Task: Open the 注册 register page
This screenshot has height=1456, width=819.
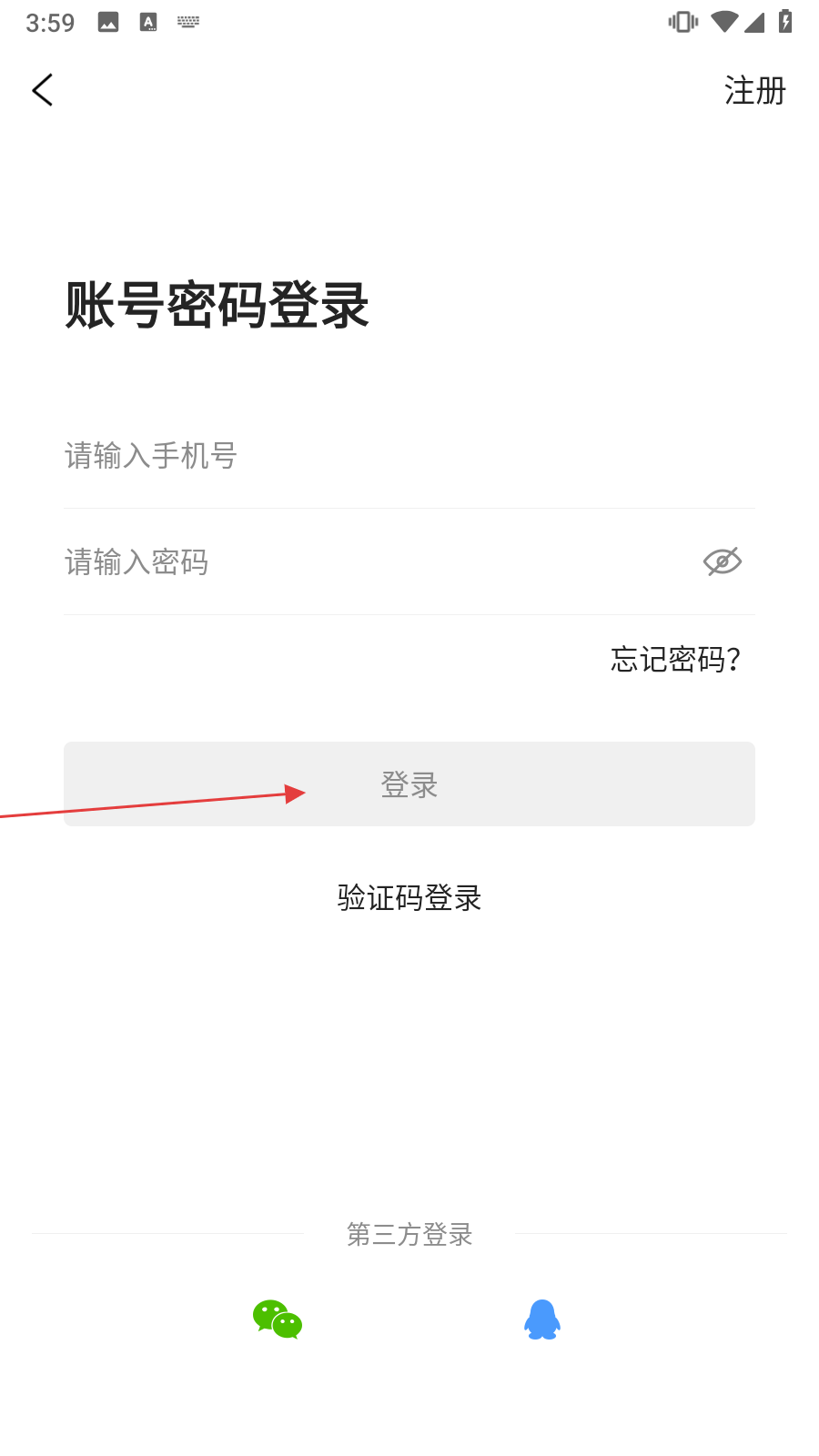Action: (754, 91)
